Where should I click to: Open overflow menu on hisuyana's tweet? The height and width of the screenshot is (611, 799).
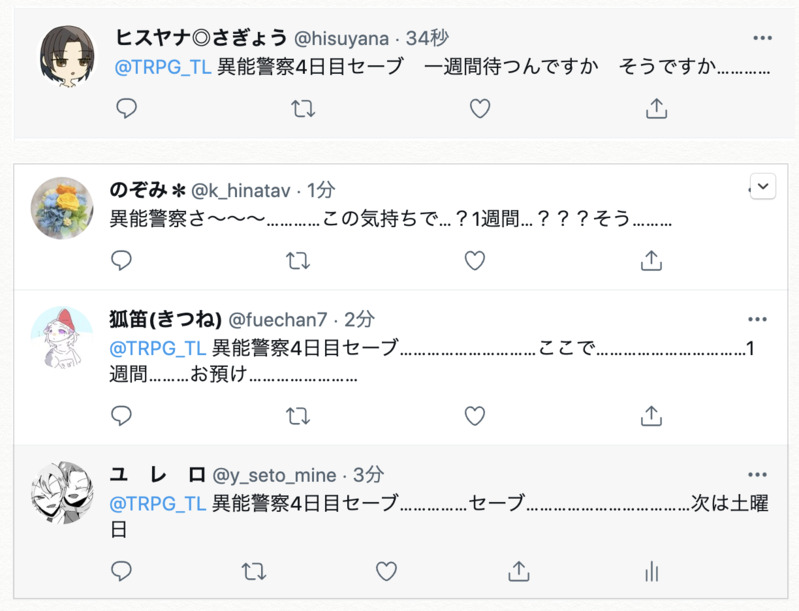[x=762, y=38]
